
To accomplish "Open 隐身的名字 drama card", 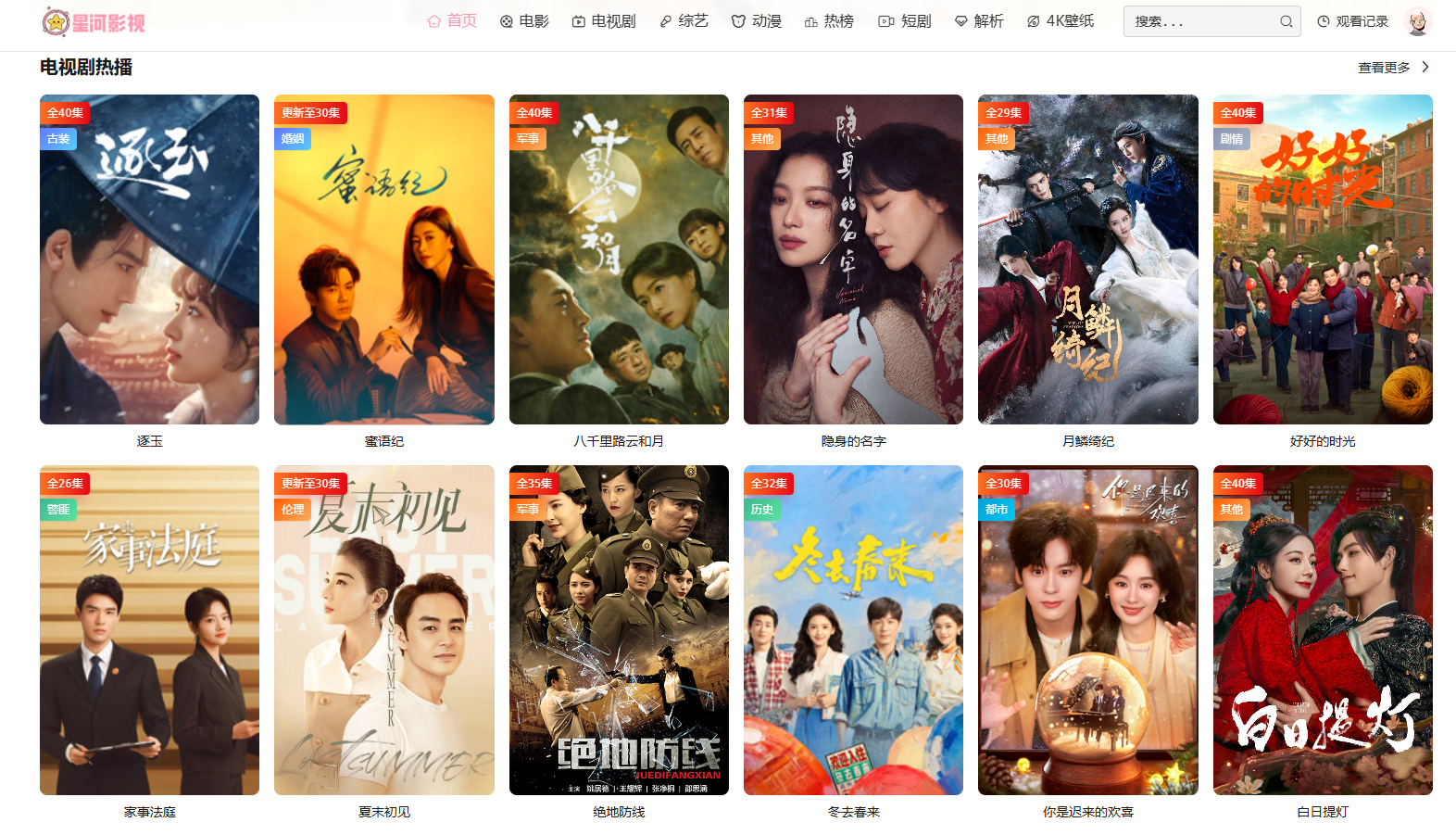I will click(853, 259).
